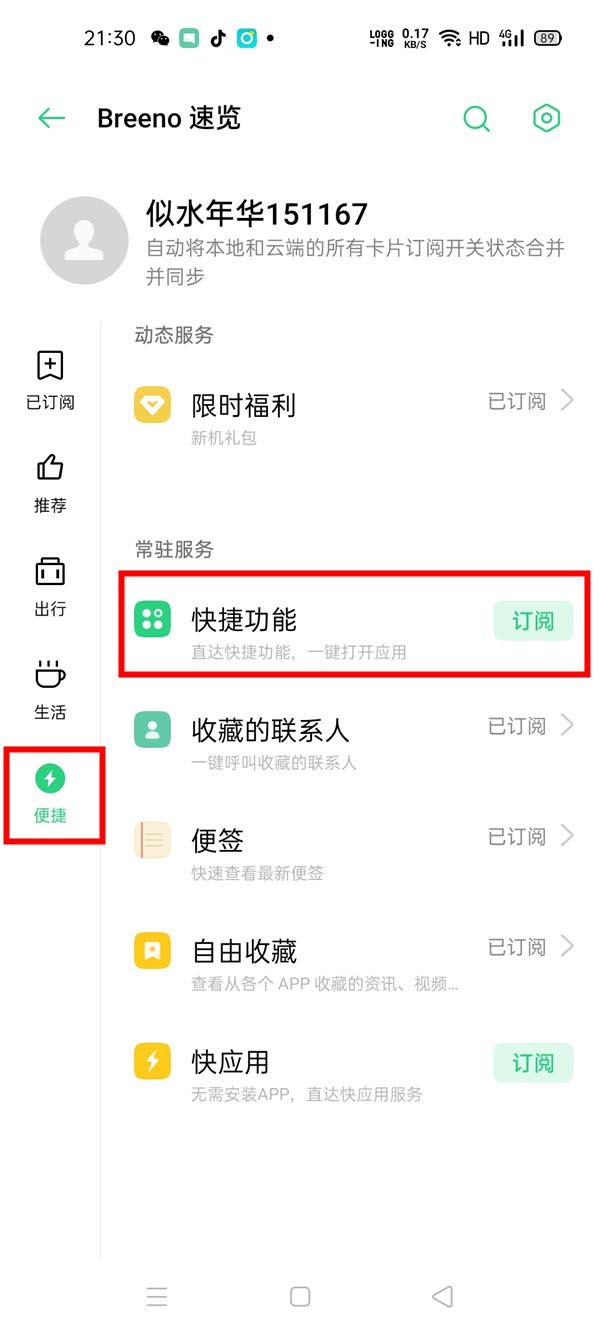
Task: Switch to the 已订阅 tab
Action: tap(50, 381)
